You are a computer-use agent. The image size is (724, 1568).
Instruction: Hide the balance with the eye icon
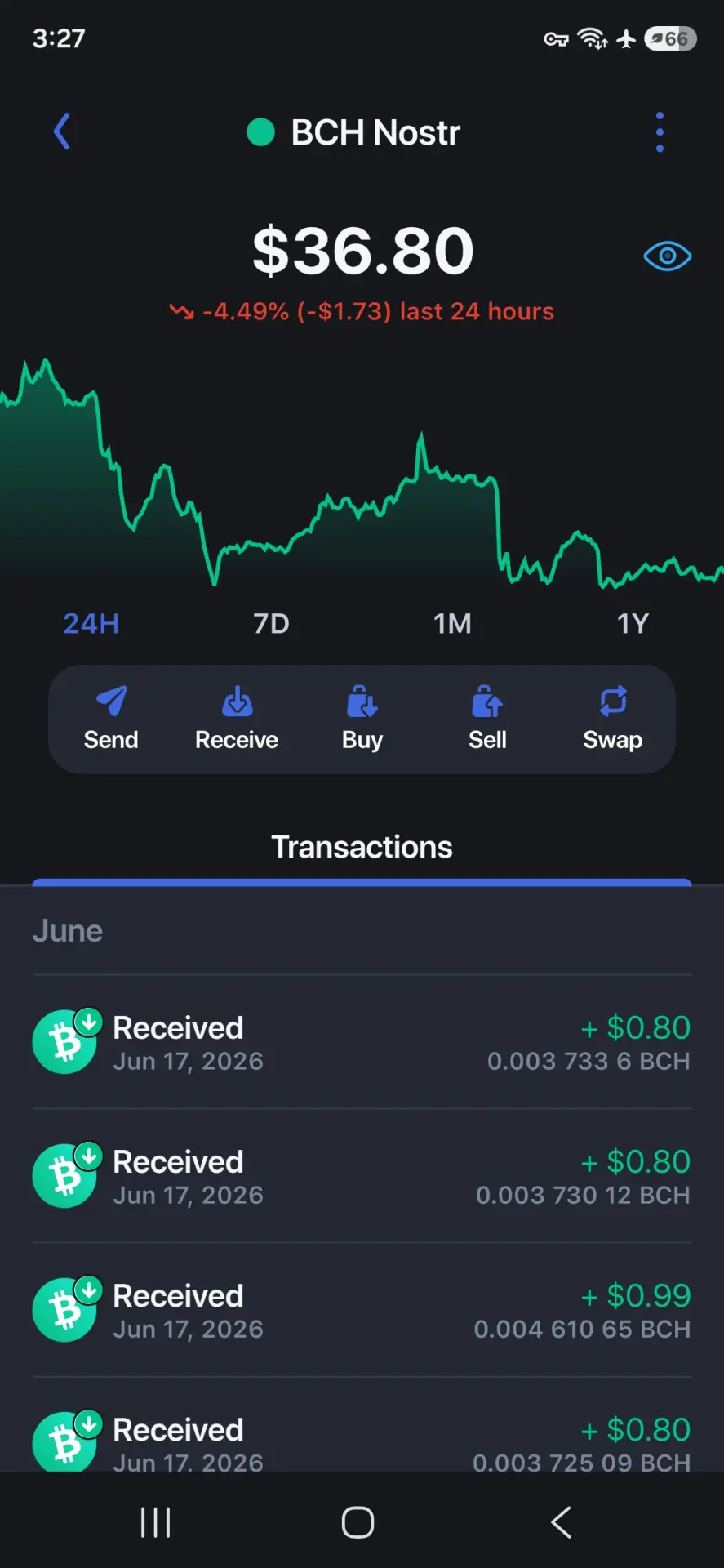[x=667, y=256]
